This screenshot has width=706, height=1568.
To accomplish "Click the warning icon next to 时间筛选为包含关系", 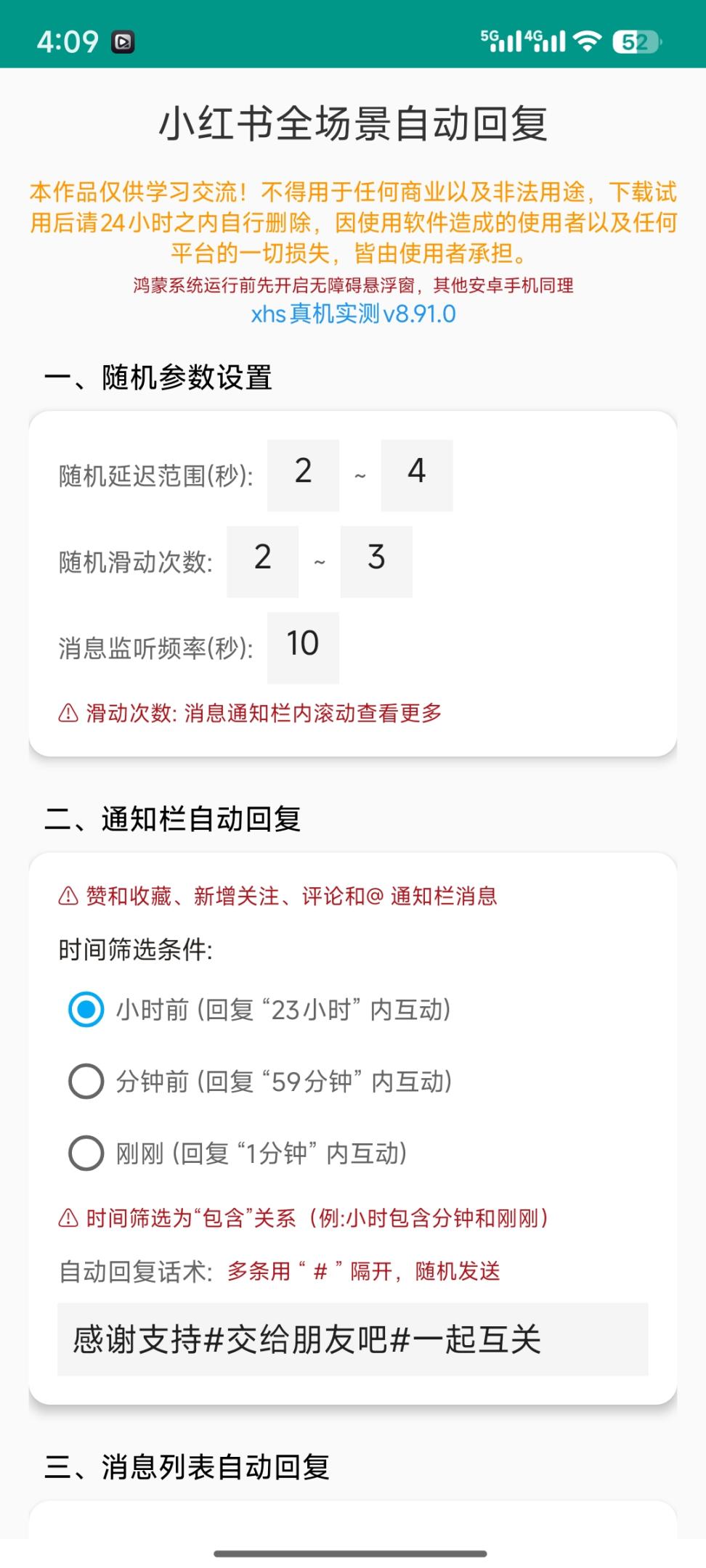I will click(x=68, y=1218).
